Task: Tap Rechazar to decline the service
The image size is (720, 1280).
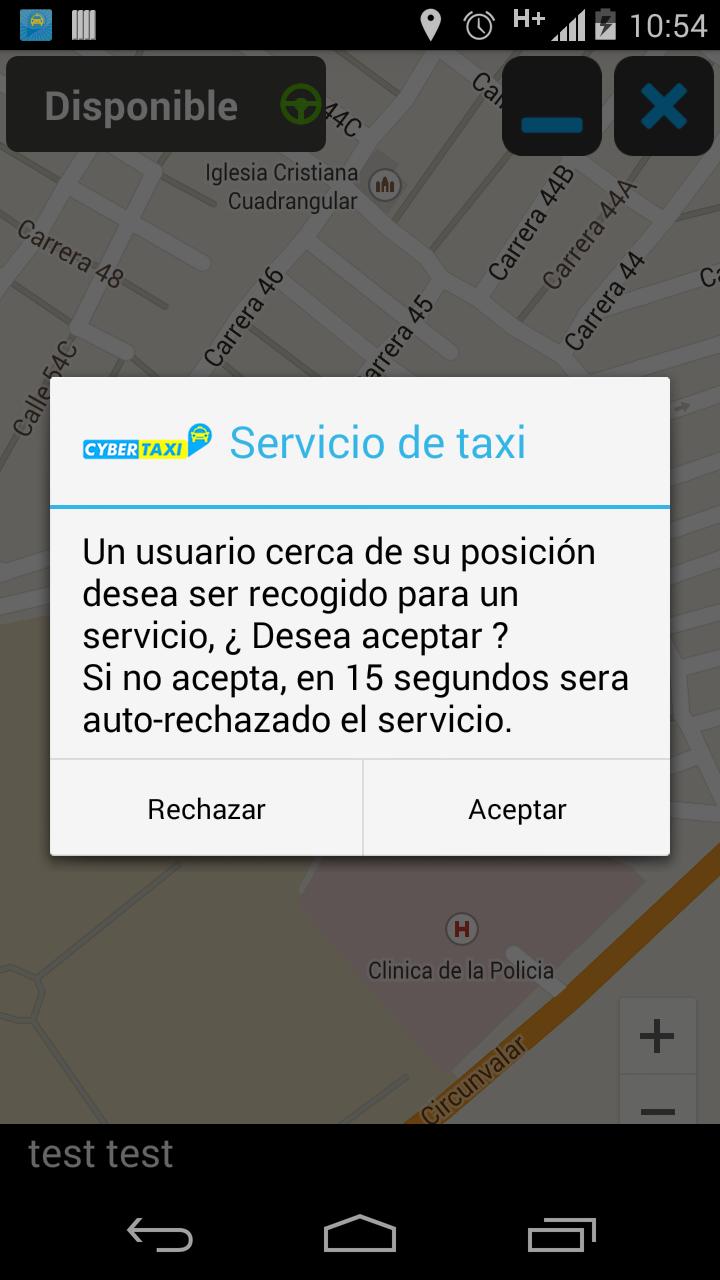Action: [x=206, y=808]
